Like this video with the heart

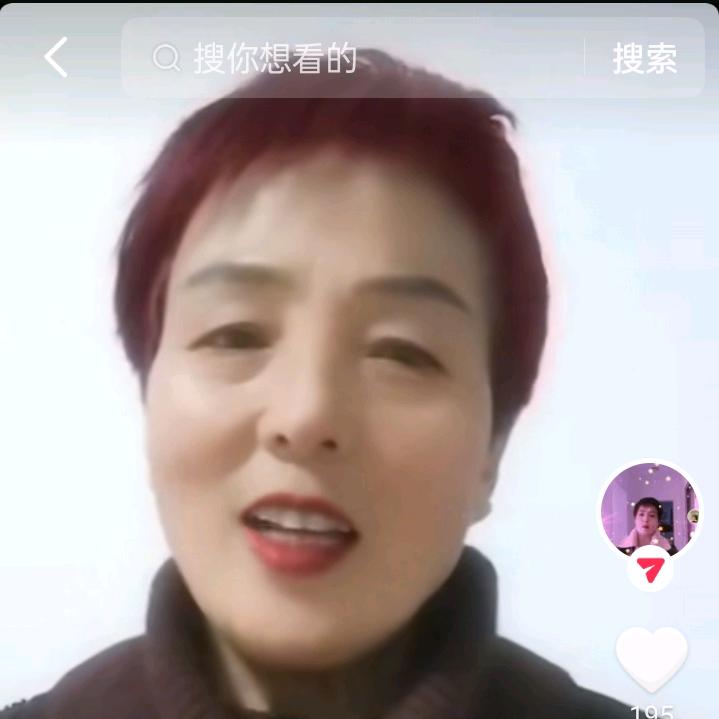[652, 658]
